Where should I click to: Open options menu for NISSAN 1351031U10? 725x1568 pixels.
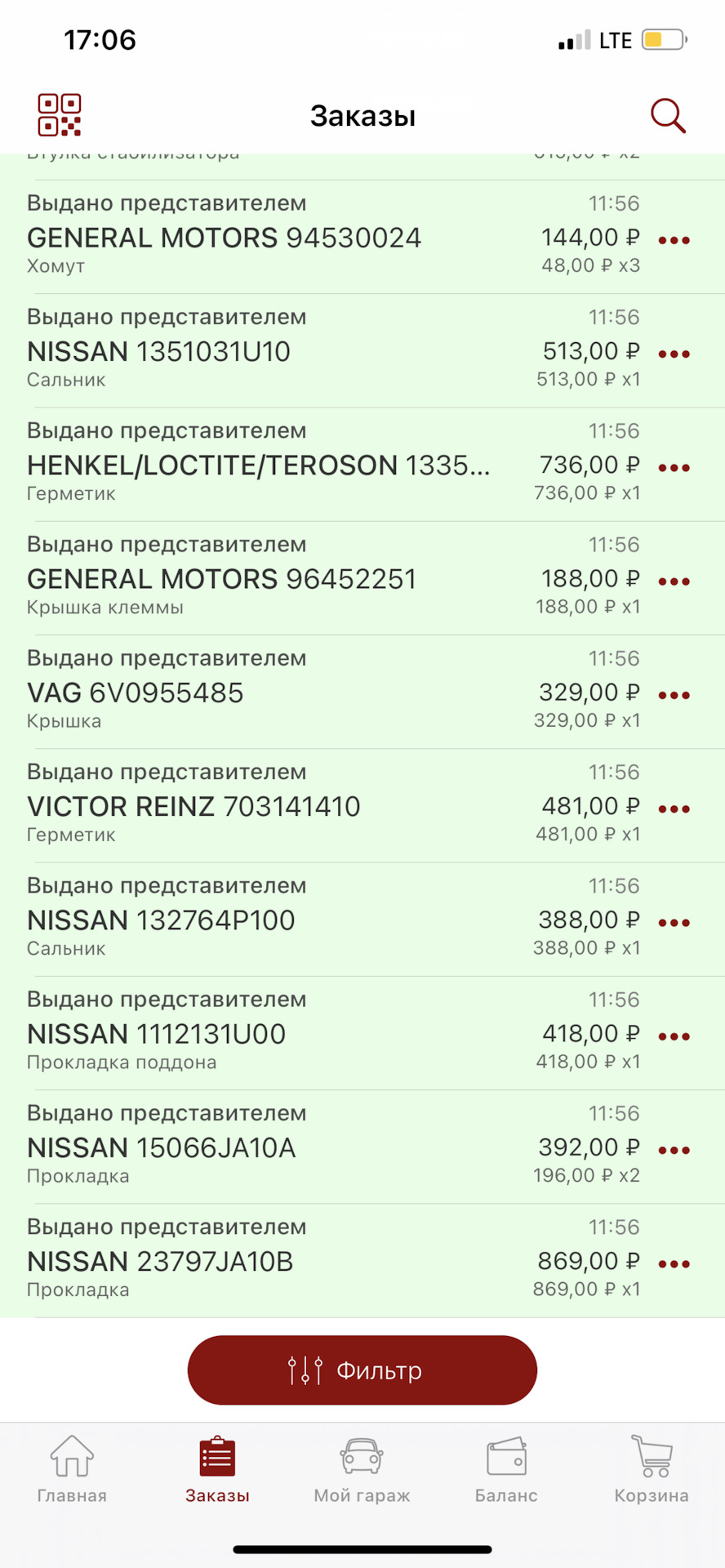coord(674,354)
